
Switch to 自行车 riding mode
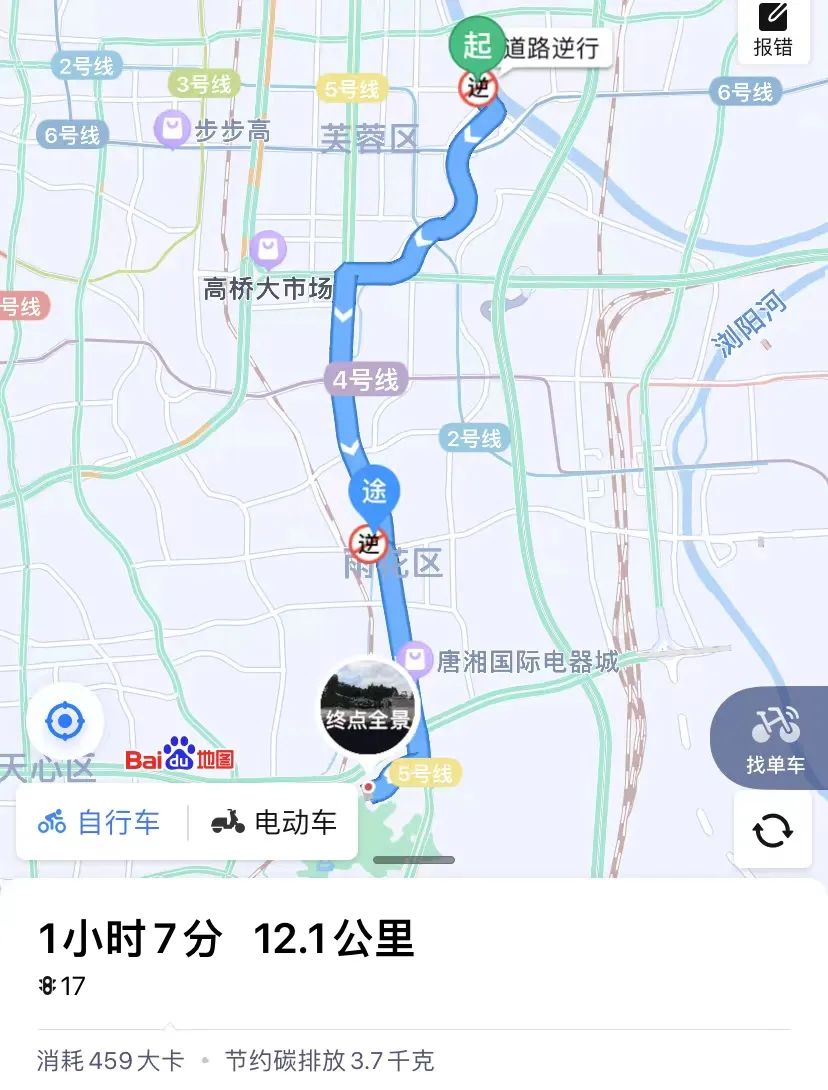100,823
